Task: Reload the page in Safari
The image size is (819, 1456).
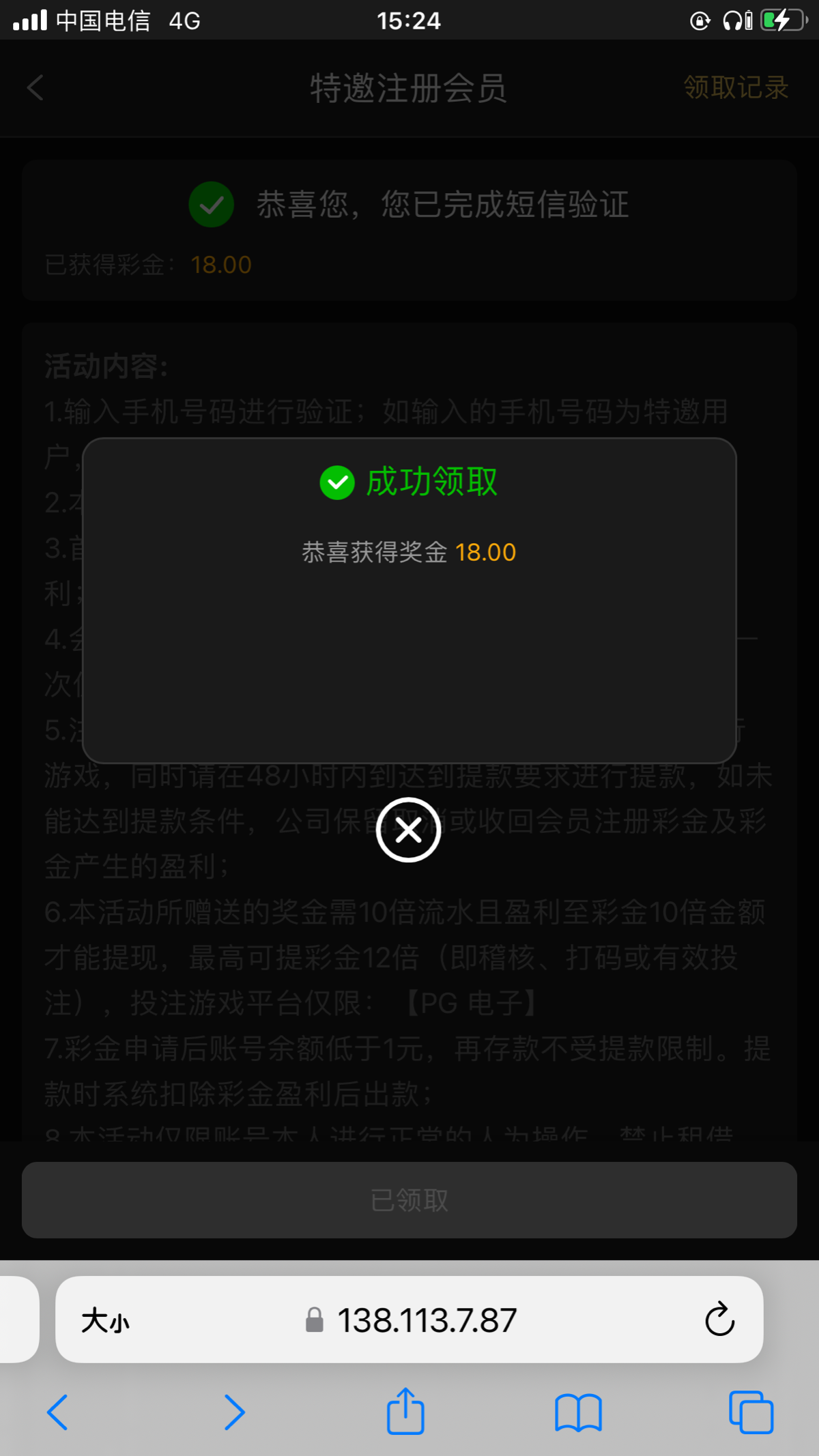Action: pyautogui.click(x=719, y=1320)
